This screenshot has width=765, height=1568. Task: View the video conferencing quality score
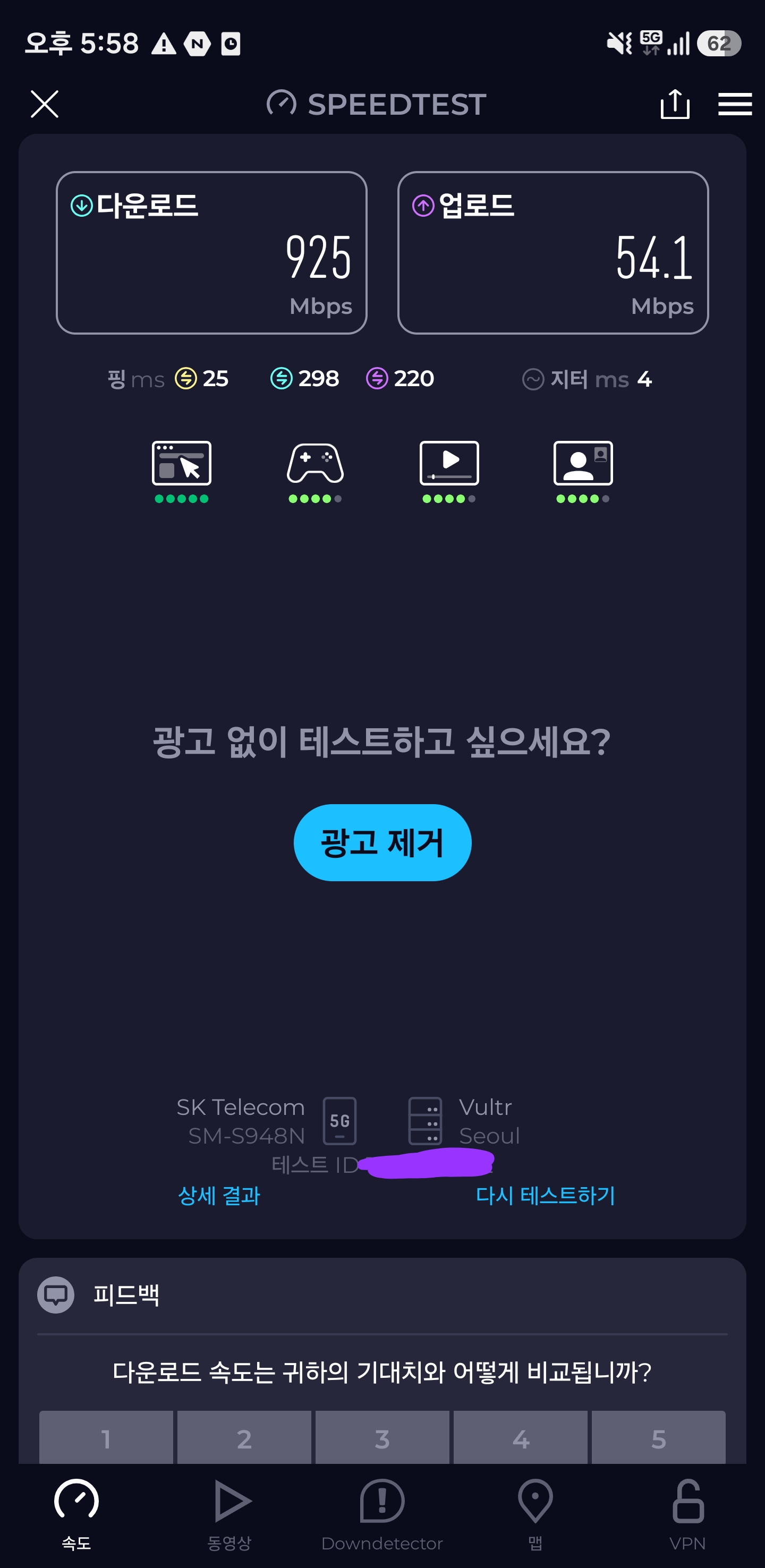click(x=583, y=471)
